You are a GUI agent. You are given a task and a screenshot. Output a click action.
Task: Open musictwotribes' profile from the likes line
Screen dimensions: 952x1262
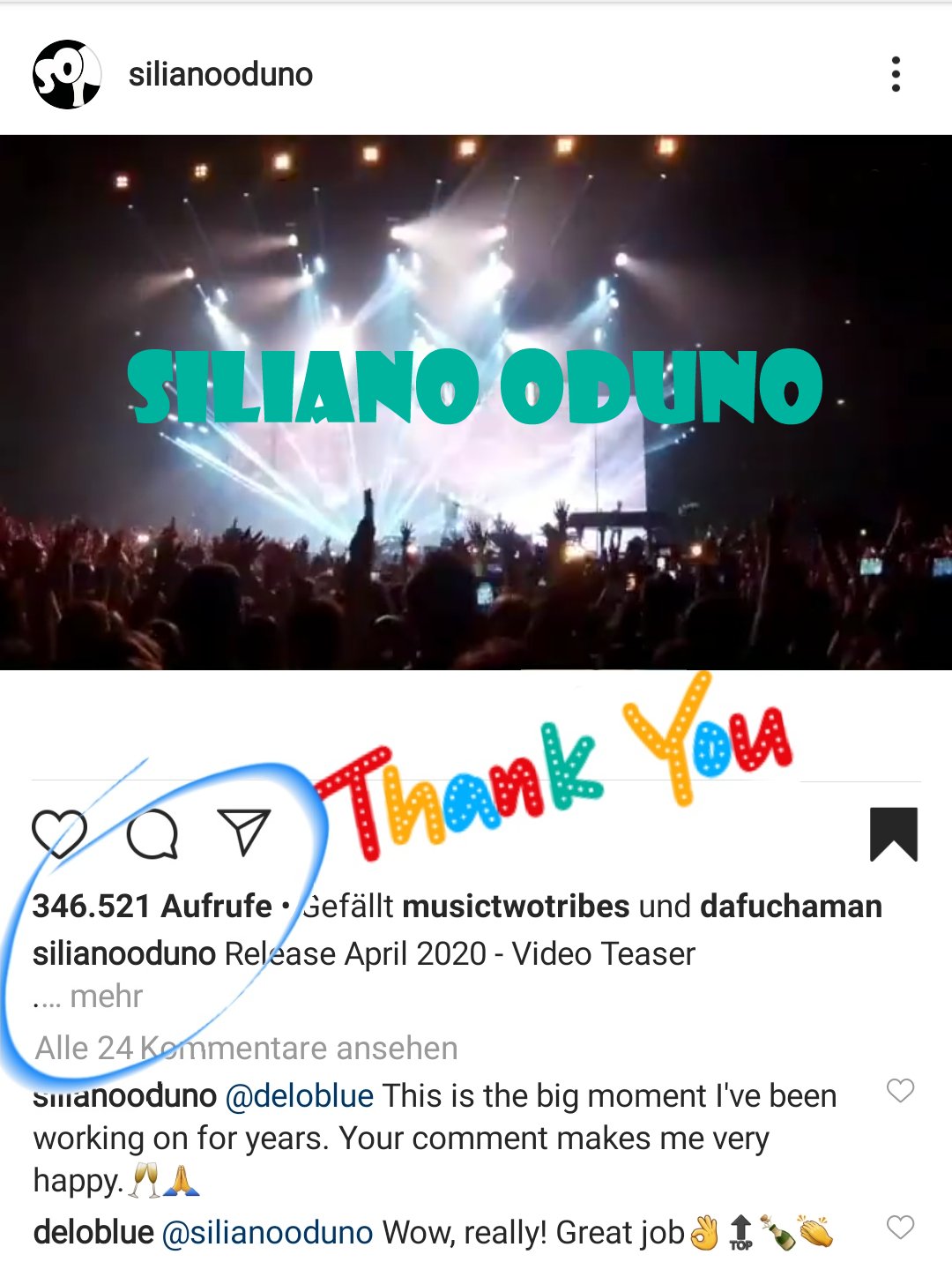point(516,906)
